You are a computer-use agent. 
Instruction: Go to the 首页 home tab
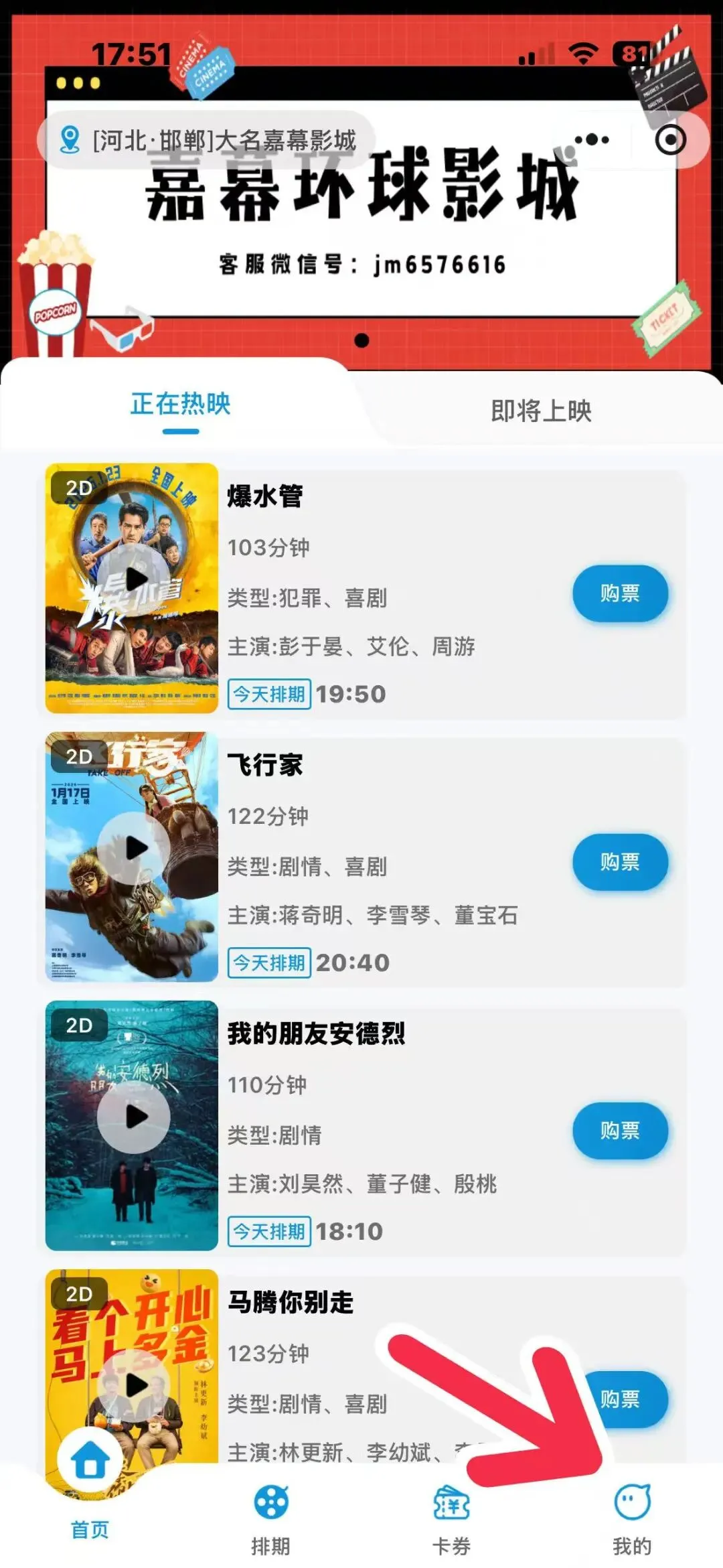point(90,1494)
